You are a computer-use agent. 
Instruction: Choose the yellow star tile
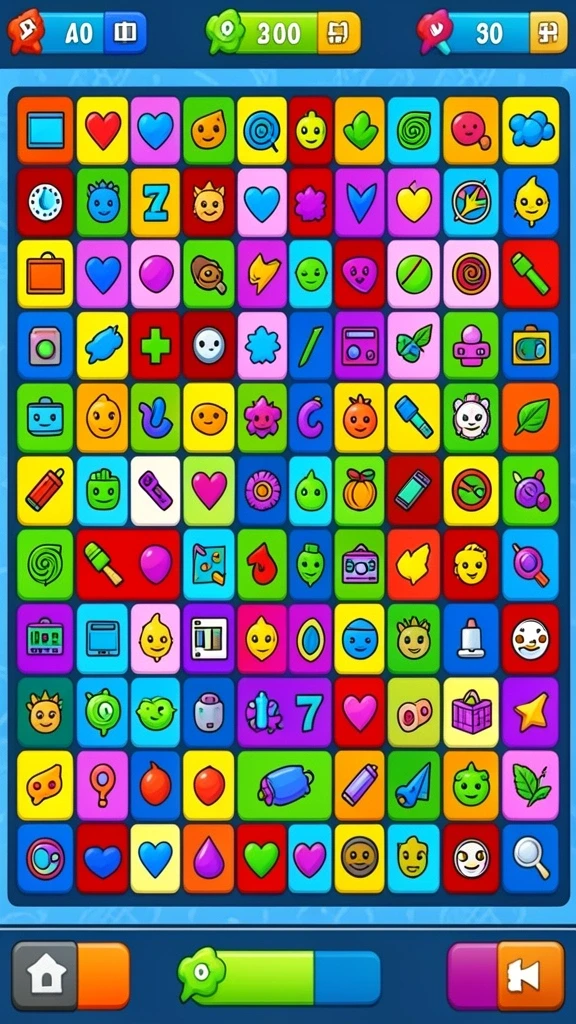pos(530,712)
